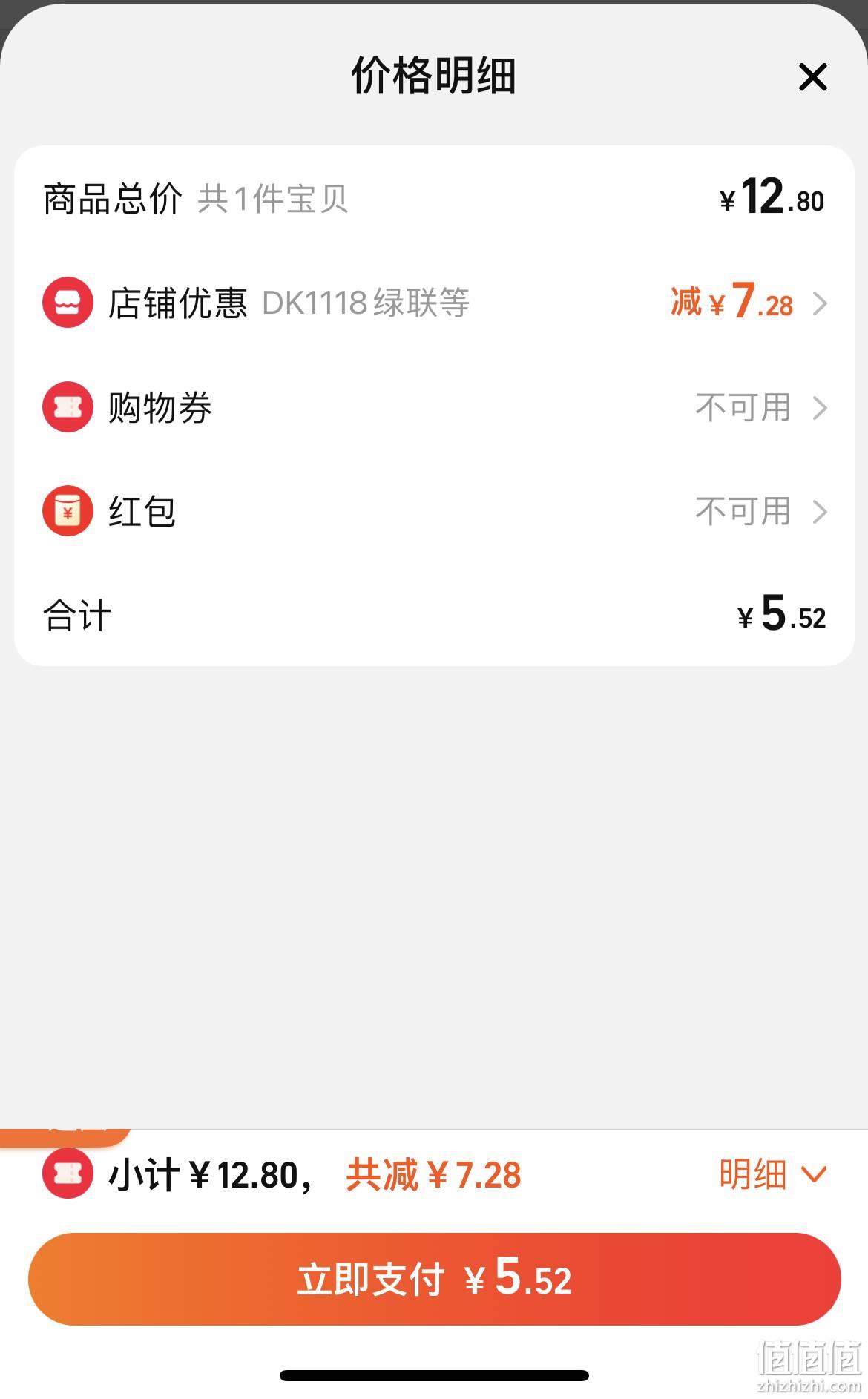
Task: Open the 购物券 row
Action: [434, 407]
